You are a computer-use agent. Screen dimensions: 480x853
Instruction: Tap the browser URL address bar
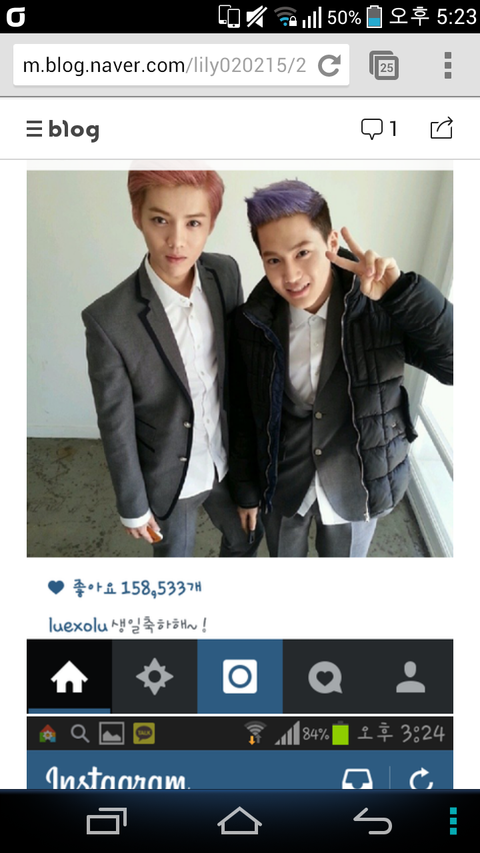pyautogui.click(x=164, y=66)
